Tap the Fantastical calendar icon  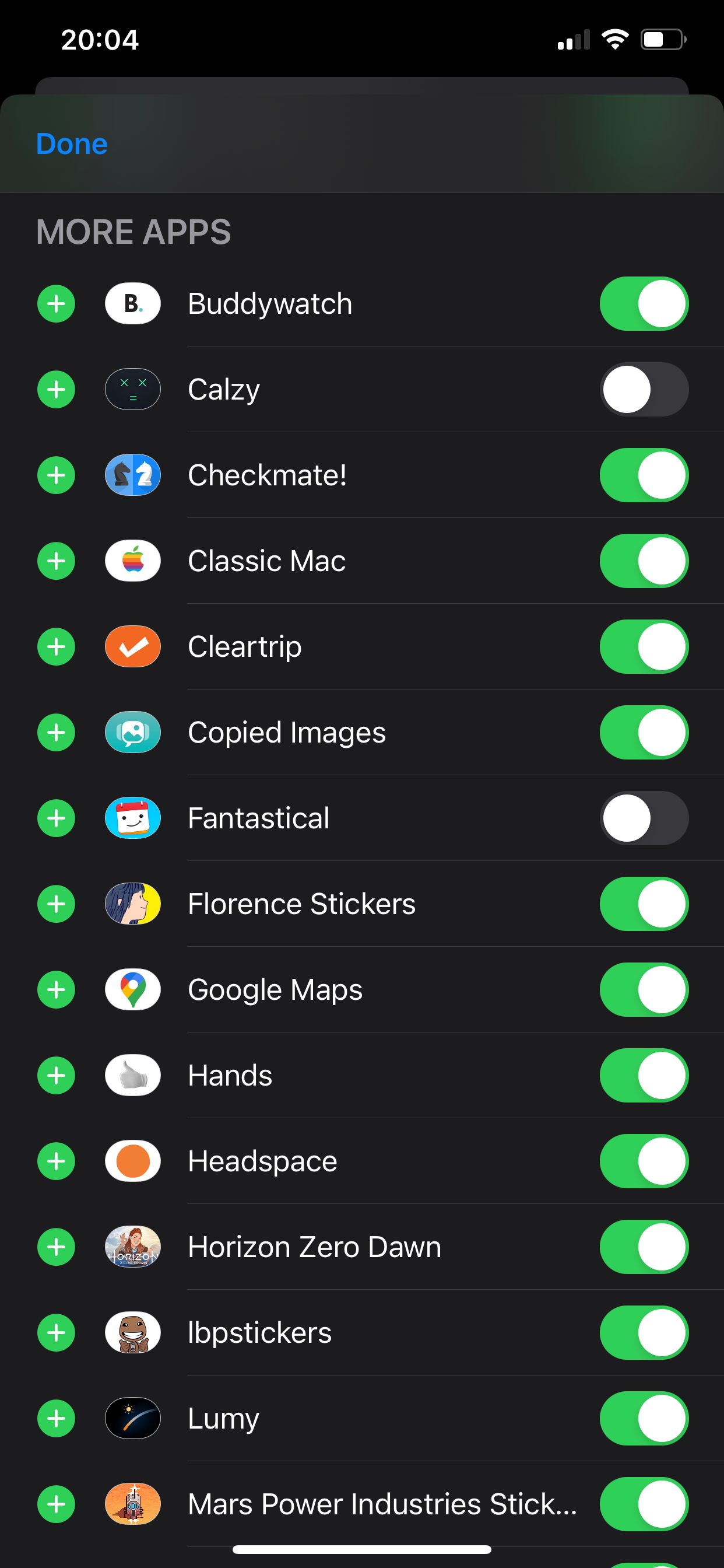[132, 818]
